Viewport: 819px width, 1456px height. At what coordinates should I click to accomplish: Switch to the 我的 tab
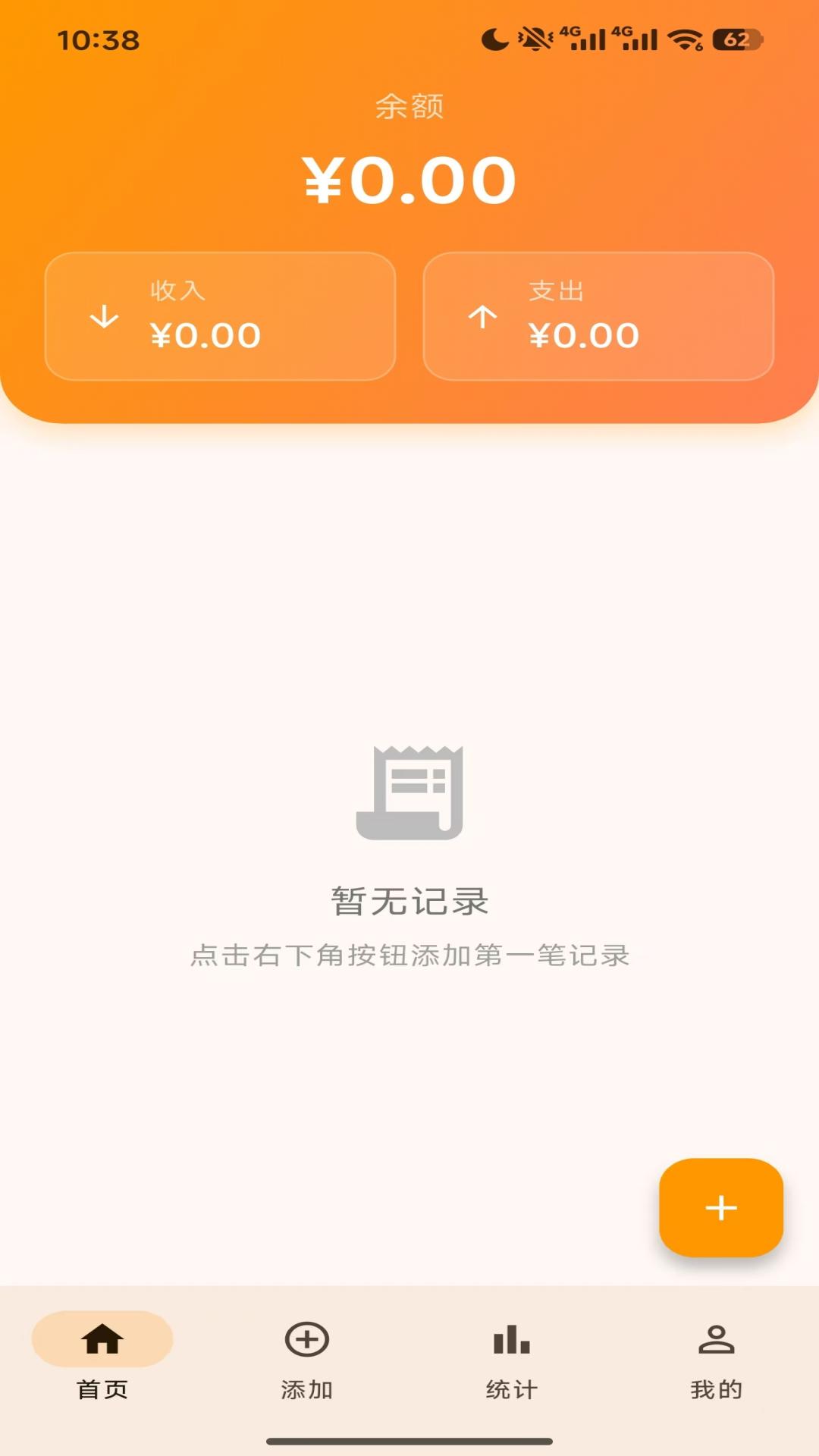[716, 1357]
